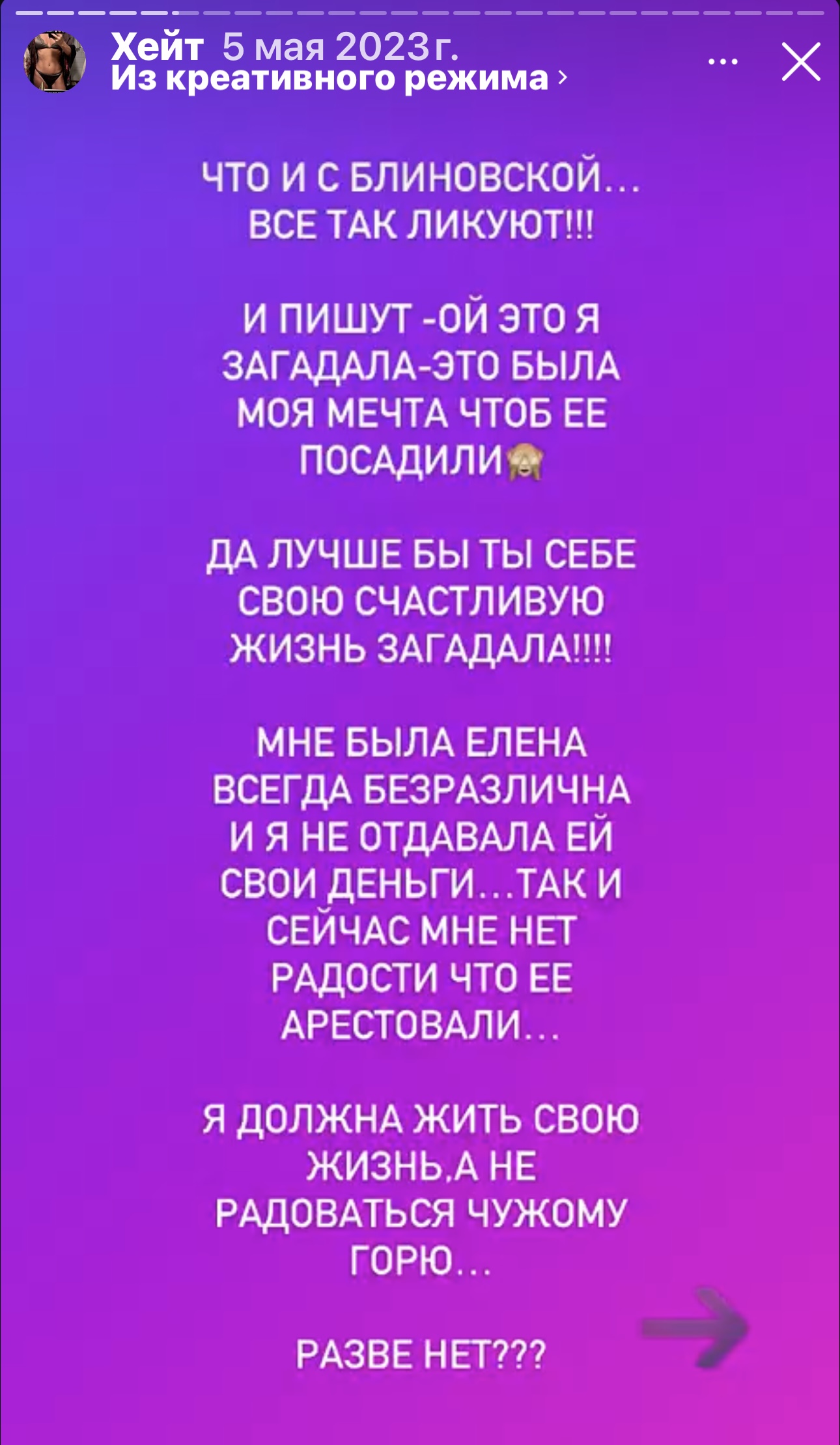Image resolution: width=840 pixels, height=1445 pixels.
Task: Close the story viewer
Action: point(801,63)
